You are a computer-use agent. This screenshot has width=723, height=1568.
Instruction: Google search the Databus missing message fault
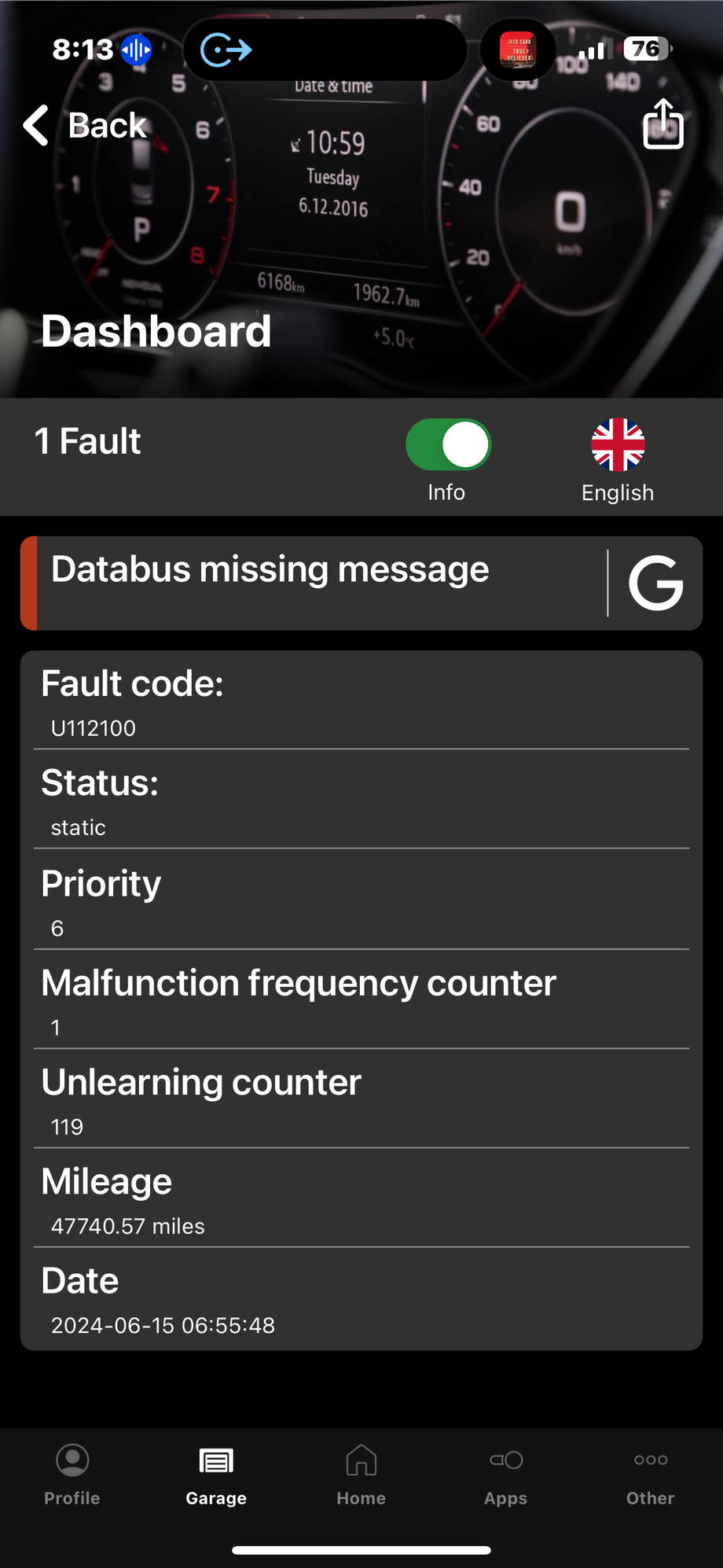point(656,583)
